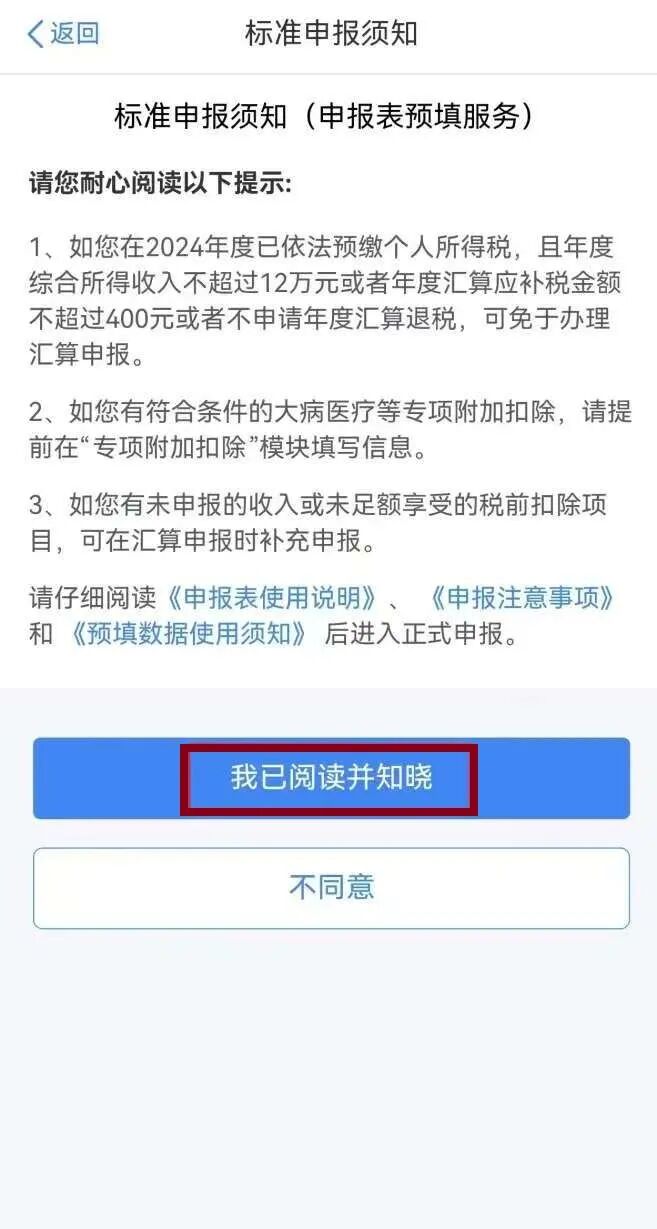Open the 《申报表使用说明》 link
The height and width of the screenshot is (1229, 657).
[x=272, y=599]
